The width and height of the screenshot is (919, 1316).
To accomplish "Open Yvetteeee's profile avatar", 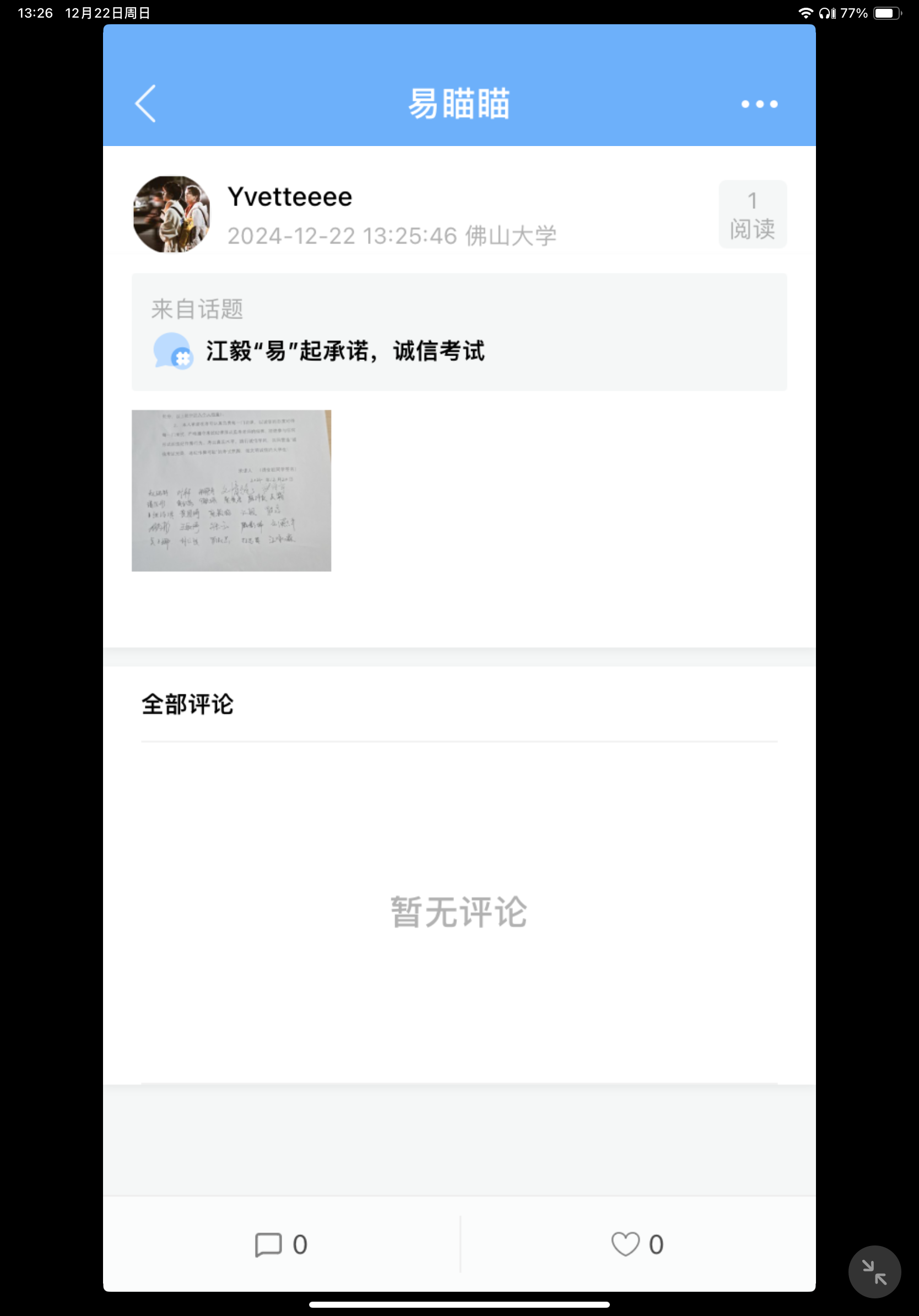I will [x=171, y=214].
